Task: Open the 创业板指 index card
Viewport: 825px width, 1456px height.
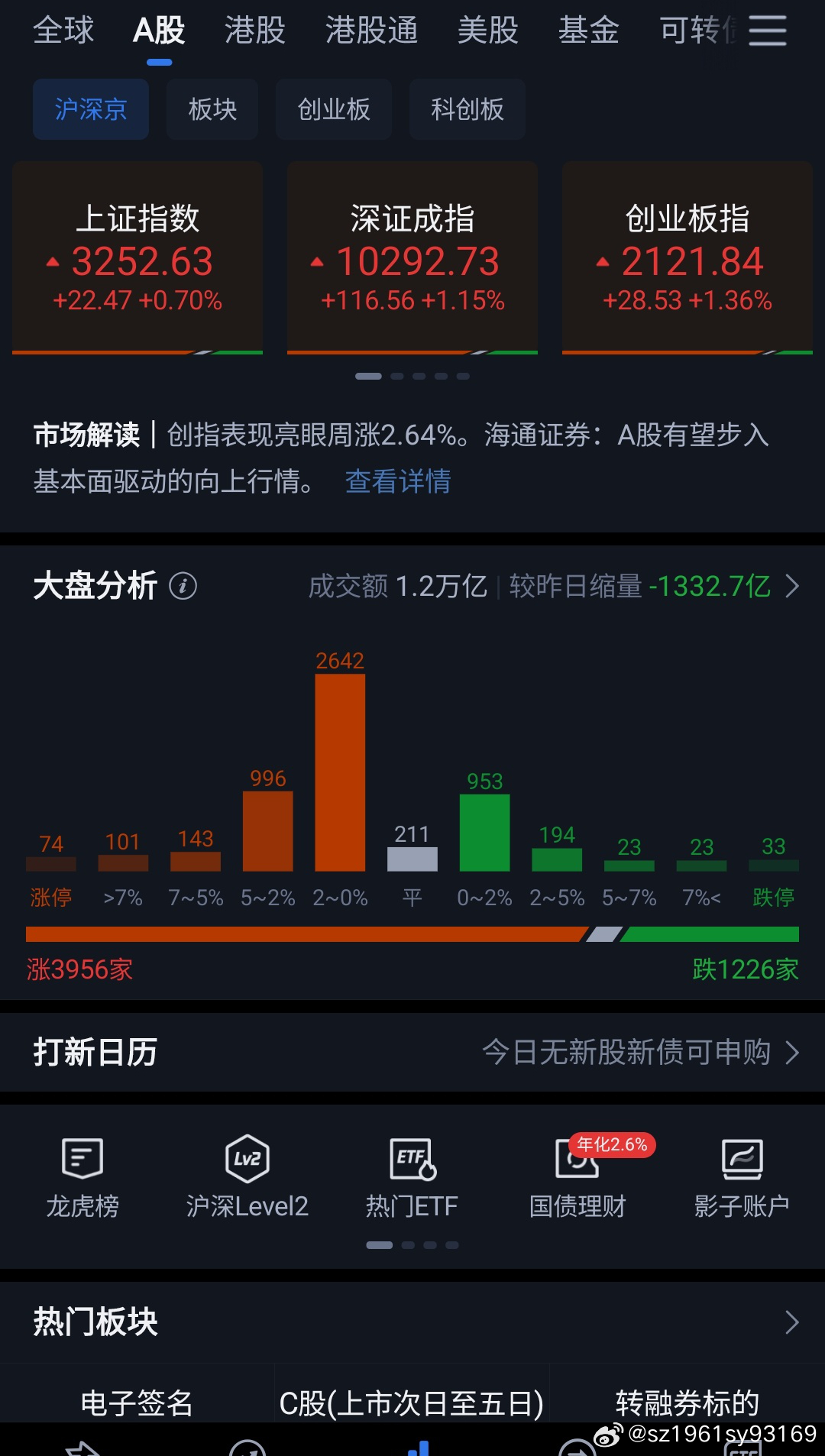Action: pyautogui.click(x=687, y=258)
